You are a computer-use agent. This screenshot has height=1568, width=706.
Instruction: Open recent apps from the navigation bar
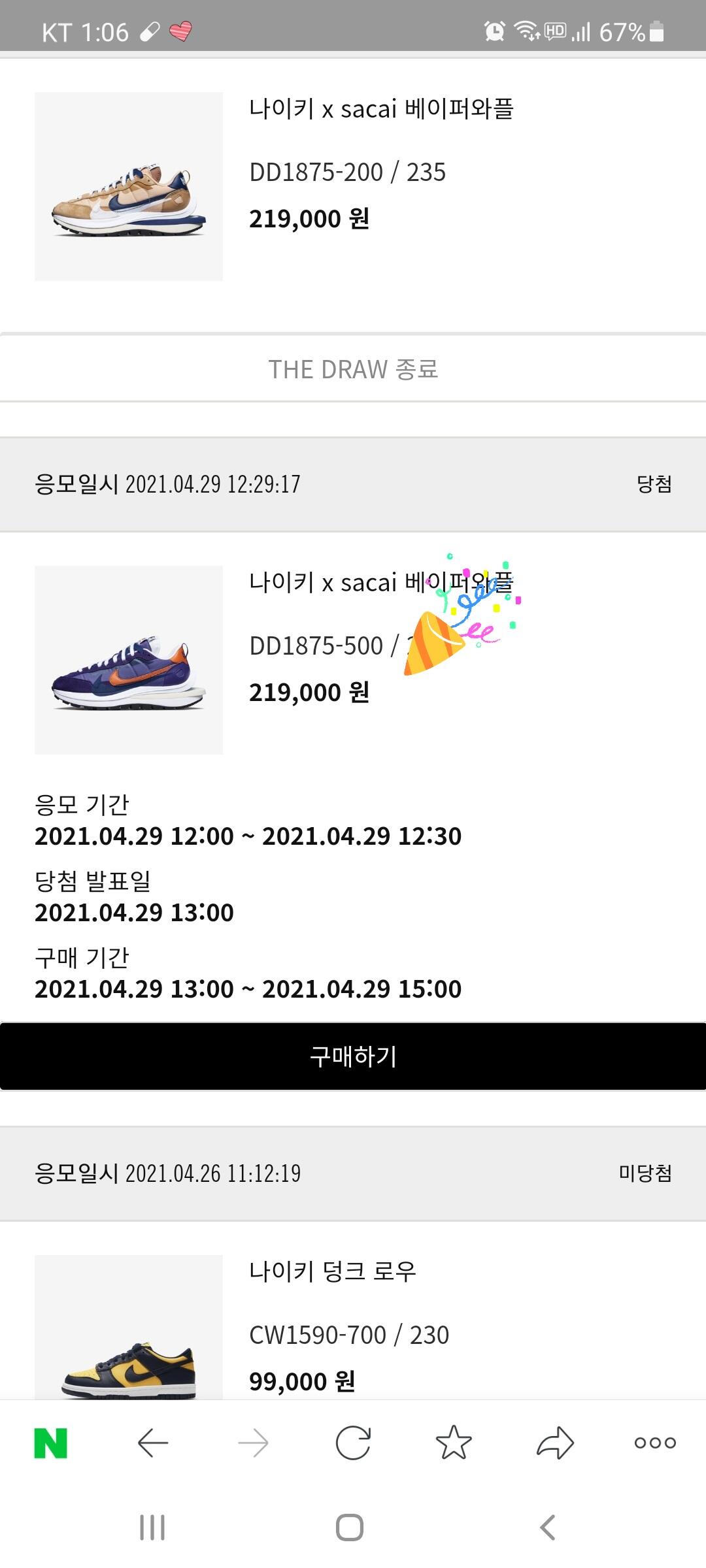[x=152, y=1527]
